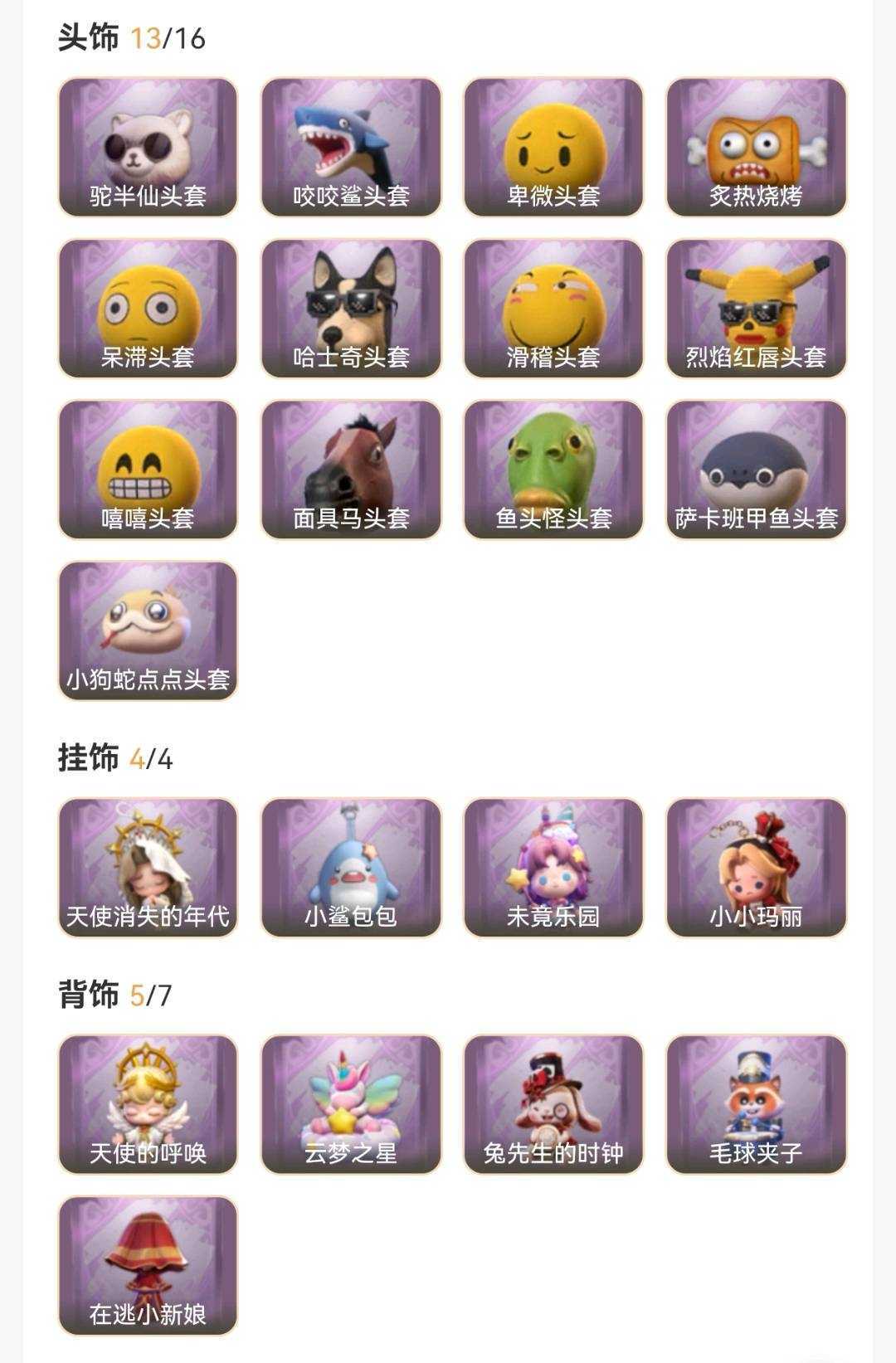Open the 未竟乐园 pendant tile
The image size is (896, 1363).
pyautogui.click(x=553, y=867)
